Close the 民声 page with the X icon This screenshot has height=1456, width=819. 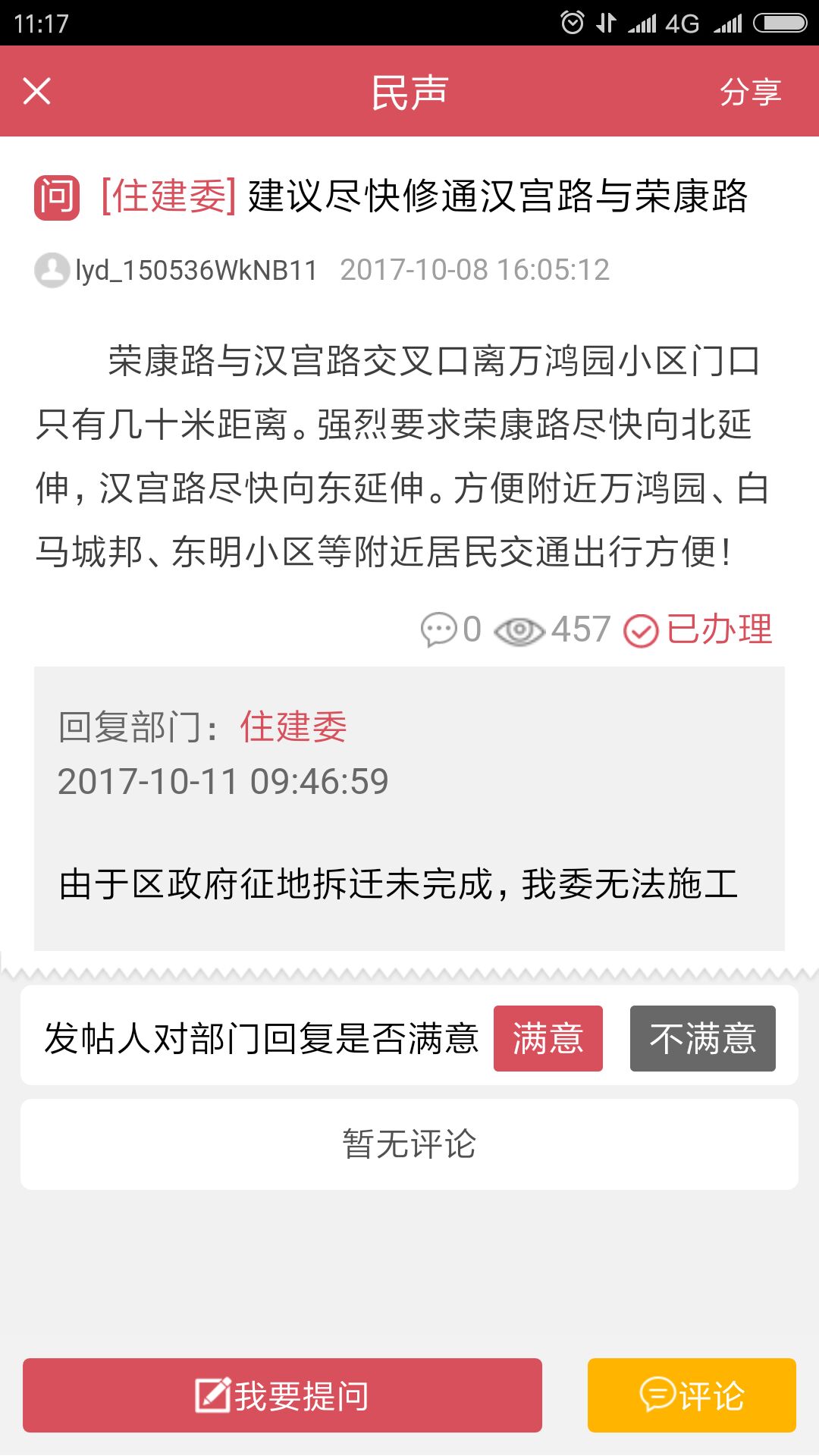(36, 91)
